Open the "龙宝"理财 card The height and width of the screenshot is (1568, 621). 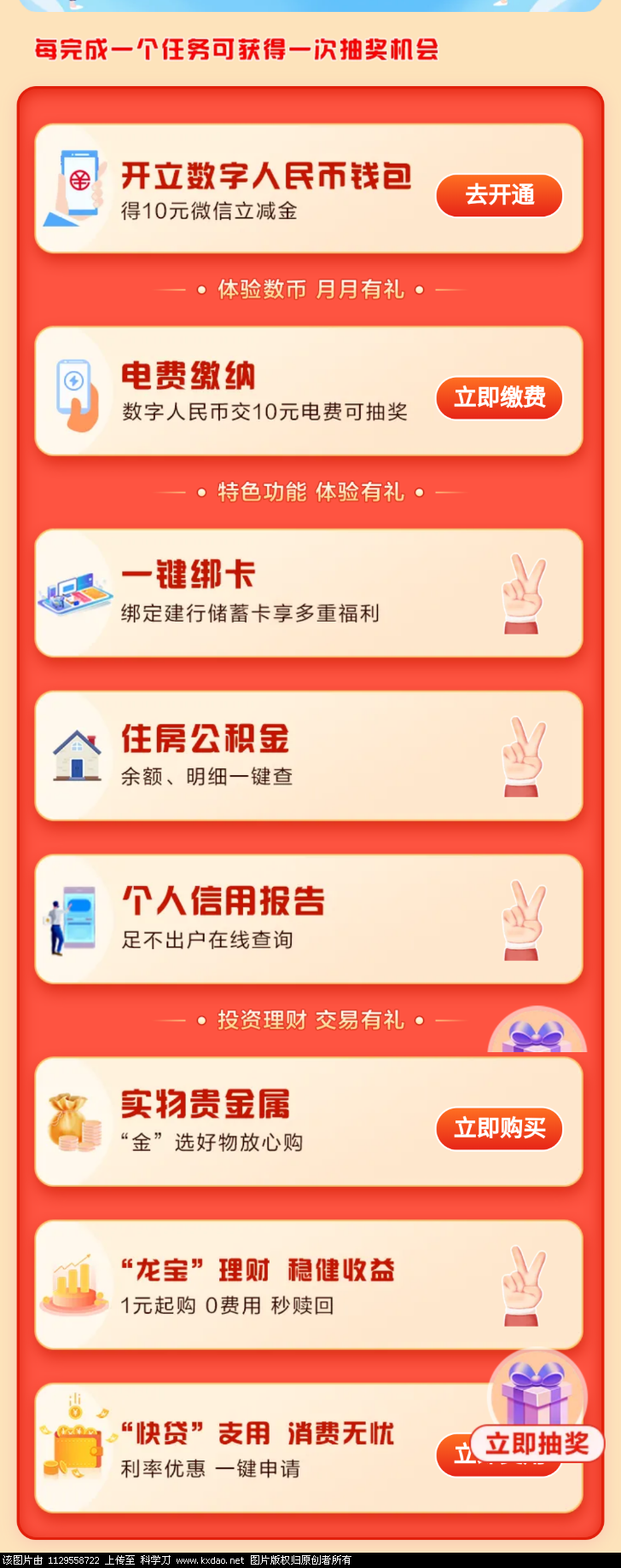point(308,1285)
